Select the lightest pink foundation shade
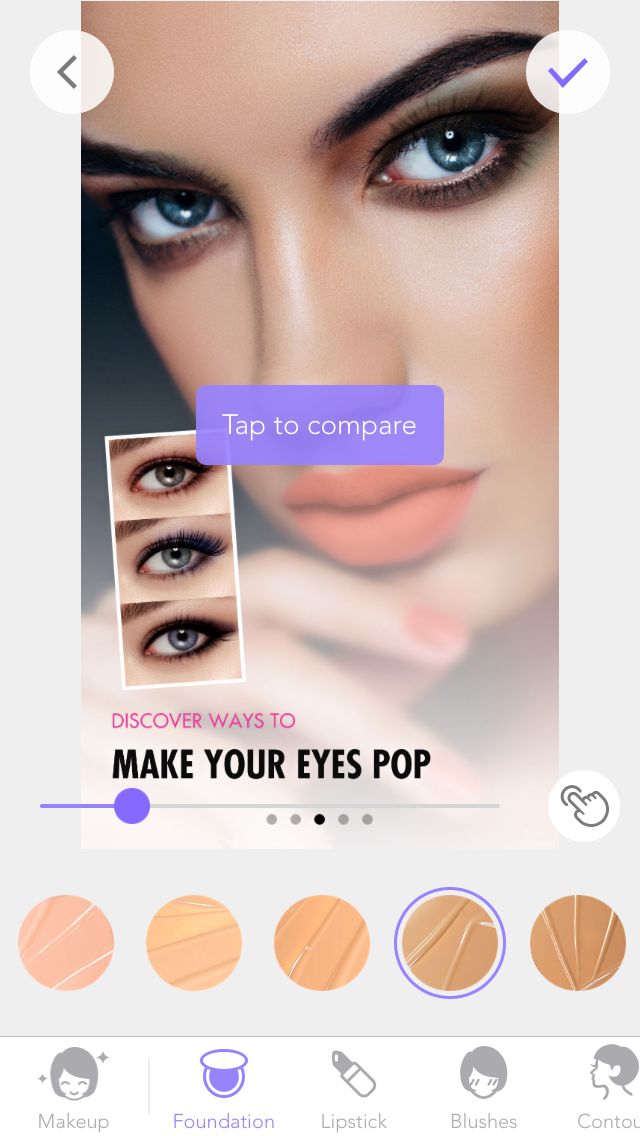640x1136 pixels. (66, 943)
